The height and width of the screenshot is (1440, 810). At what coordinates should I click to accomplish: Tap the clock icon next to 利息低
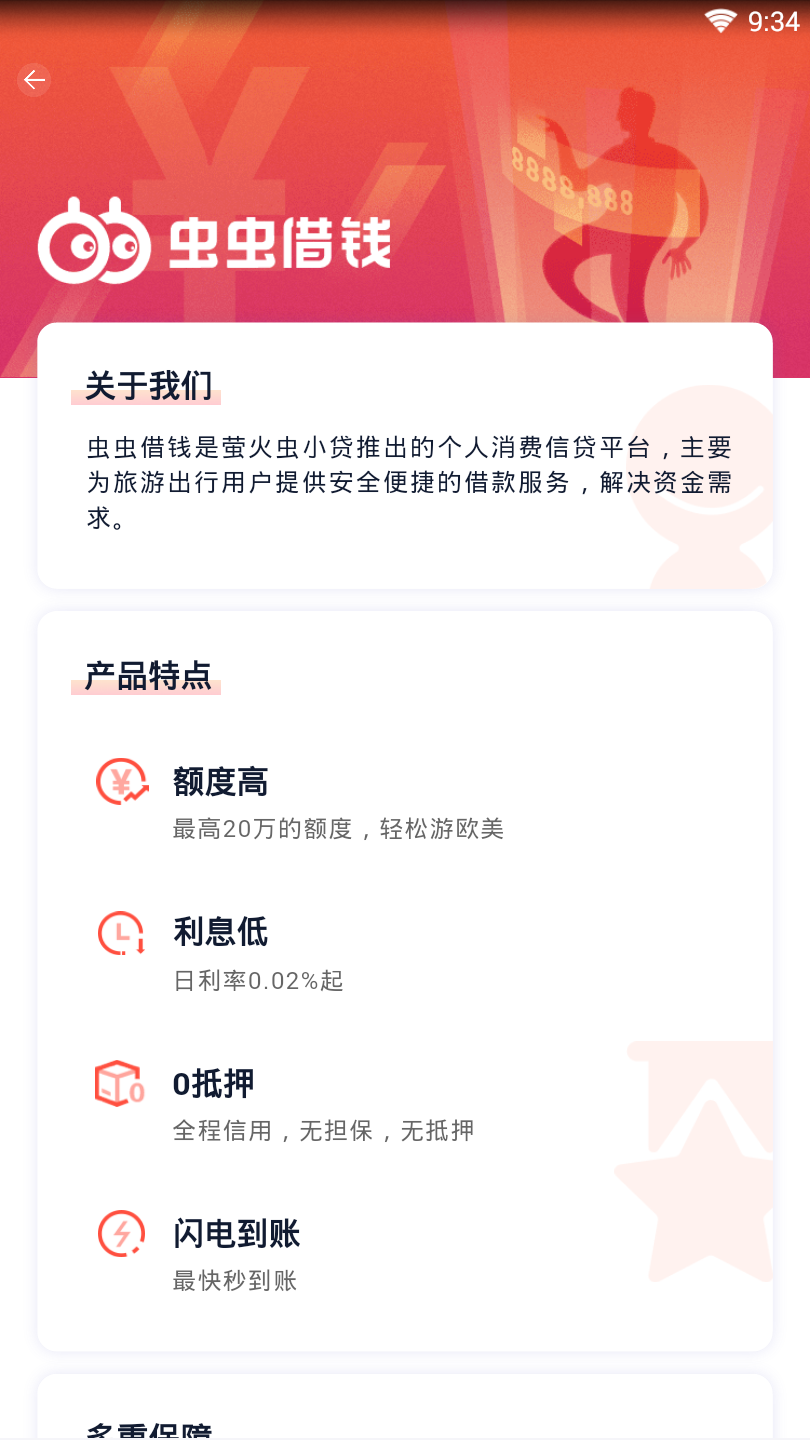click(x=119, y=932)
